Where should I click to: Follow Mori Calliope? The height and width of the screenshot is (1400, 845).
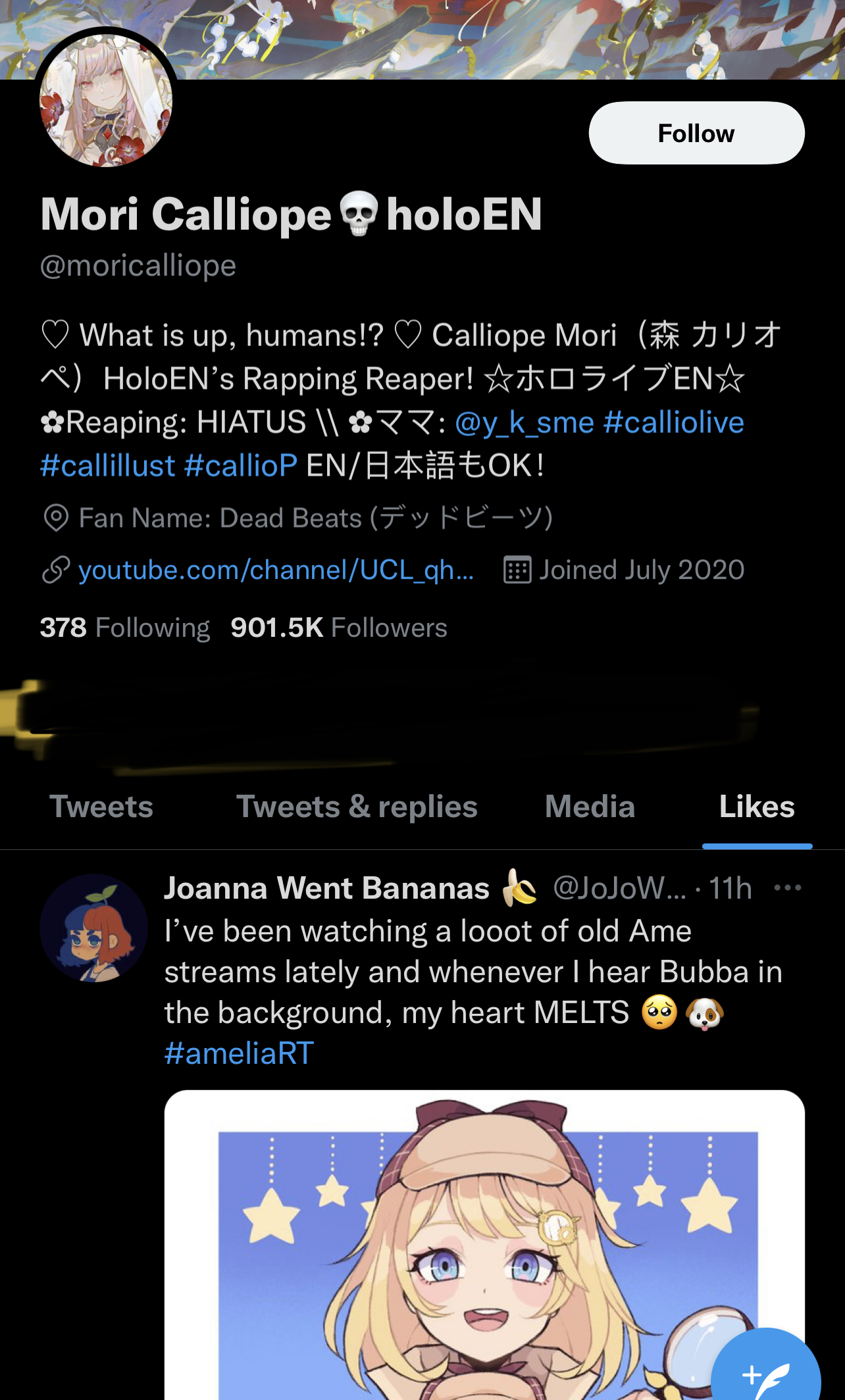[696, 133]
